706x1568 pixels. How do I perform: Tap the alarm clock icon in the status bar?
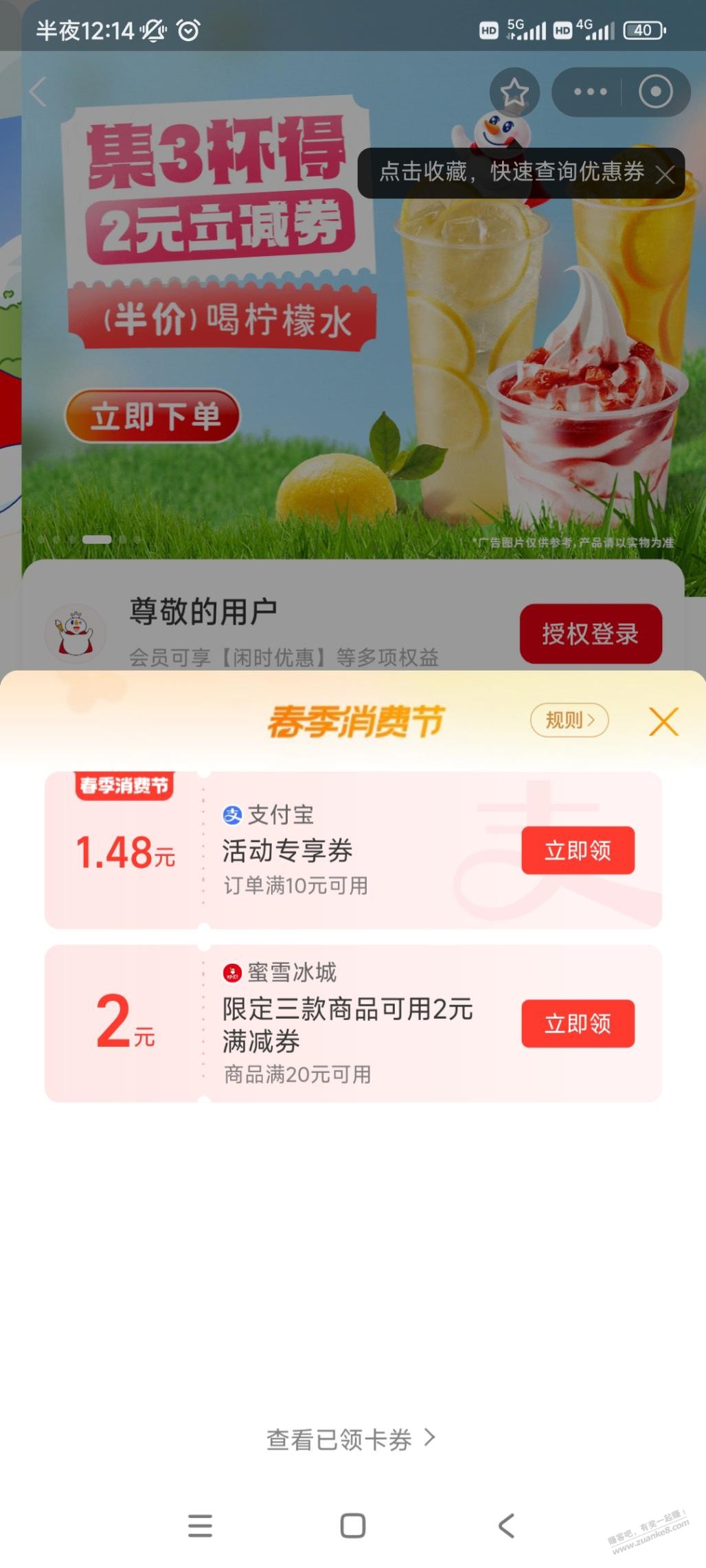(x=187, y=30)
